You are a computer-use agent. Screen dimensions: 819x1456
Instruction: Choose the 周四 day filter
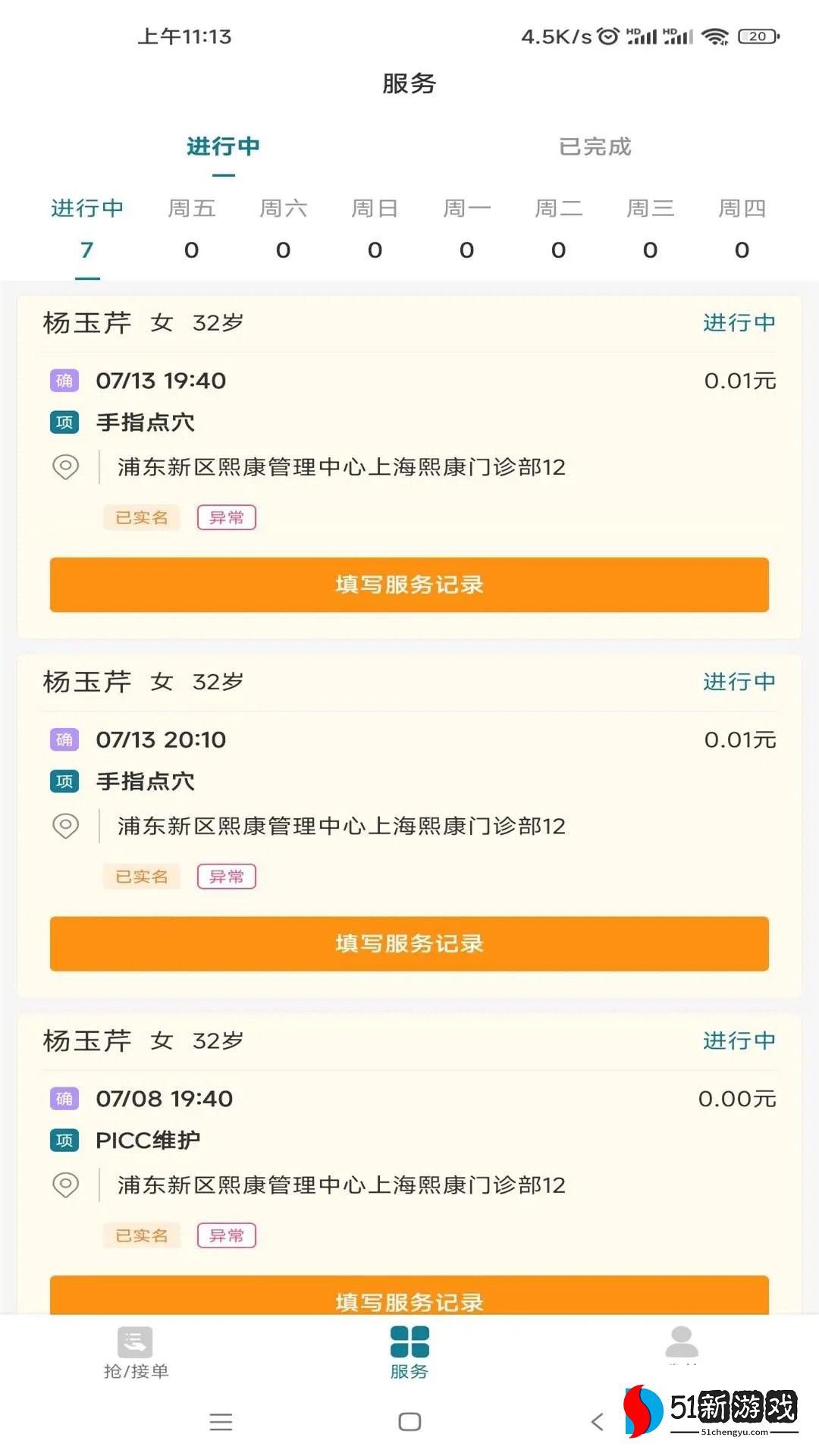point(742,227)
